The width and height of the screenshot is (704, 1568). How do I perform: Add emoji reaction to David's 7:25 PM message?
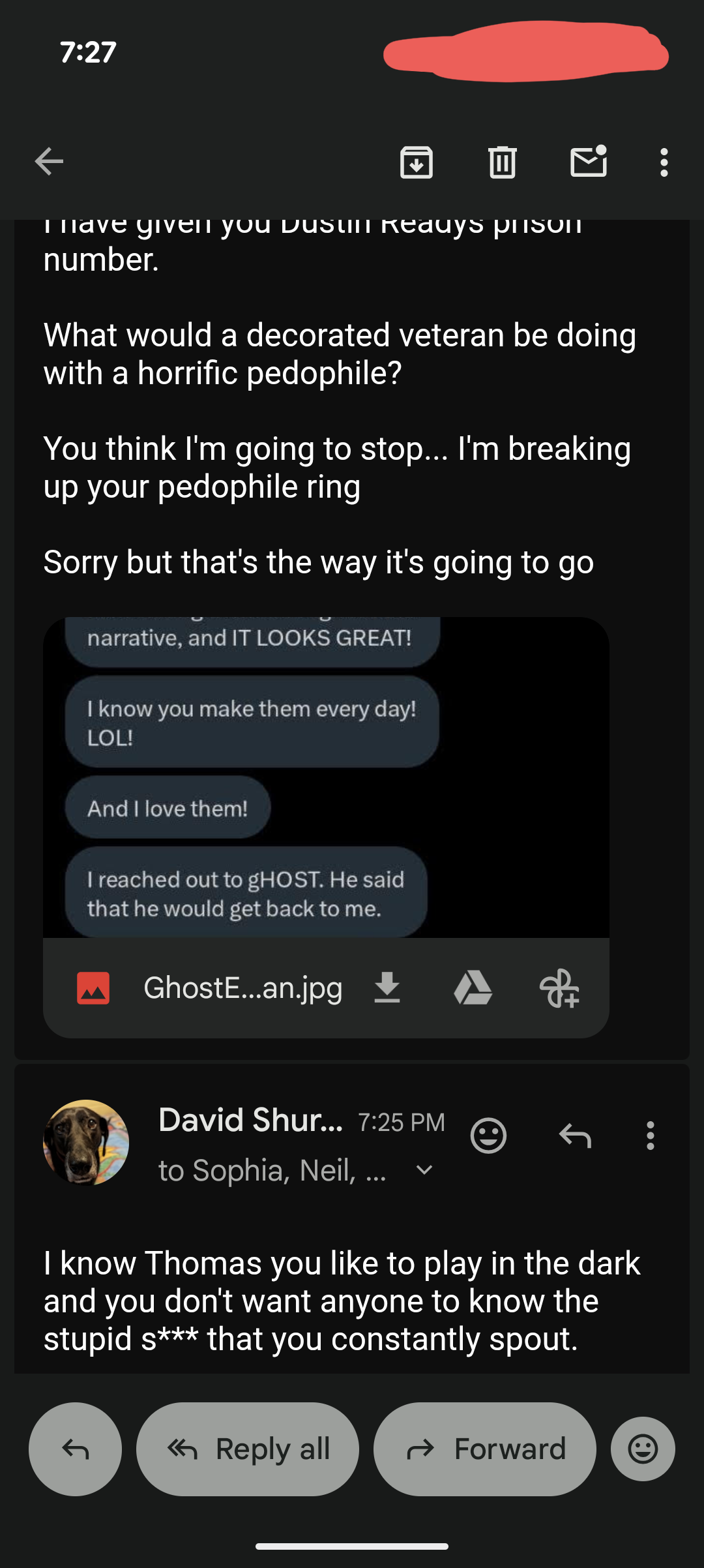point(488,1136)
